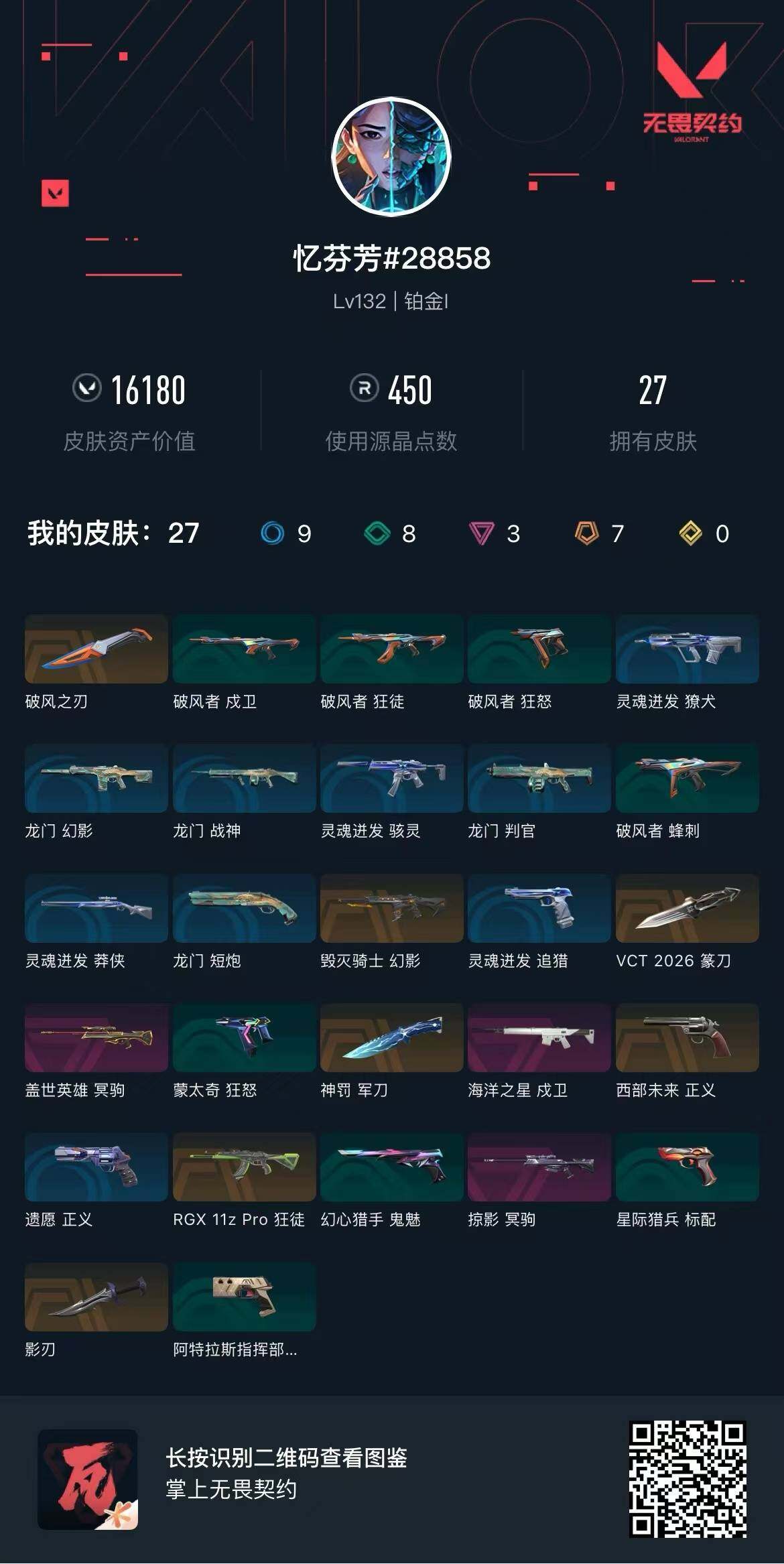
Task: Toggle the pink tier filter with count 3
Action: click(x=480, y=534)
